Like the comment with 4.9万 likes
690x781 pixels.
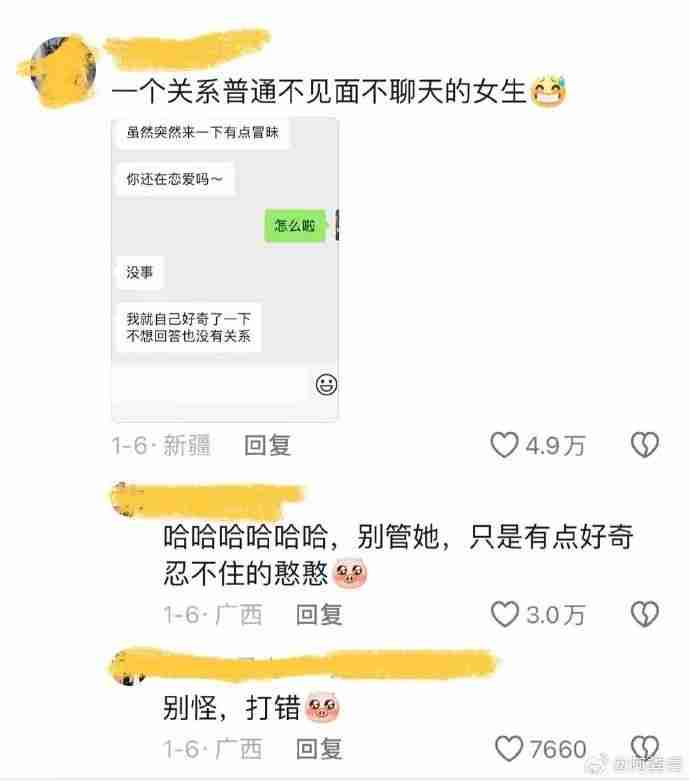(504, 446)
